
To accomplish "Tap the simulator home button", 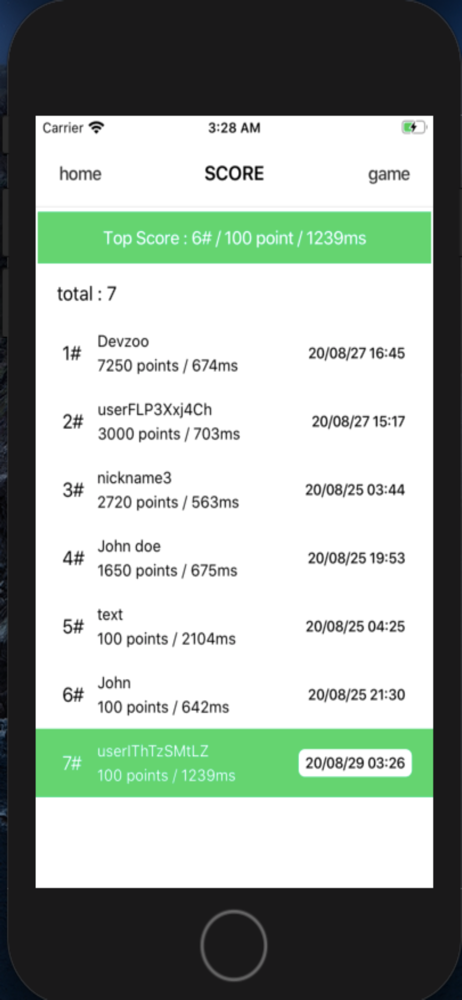I will pyautogui.click(x=234, y=945).
